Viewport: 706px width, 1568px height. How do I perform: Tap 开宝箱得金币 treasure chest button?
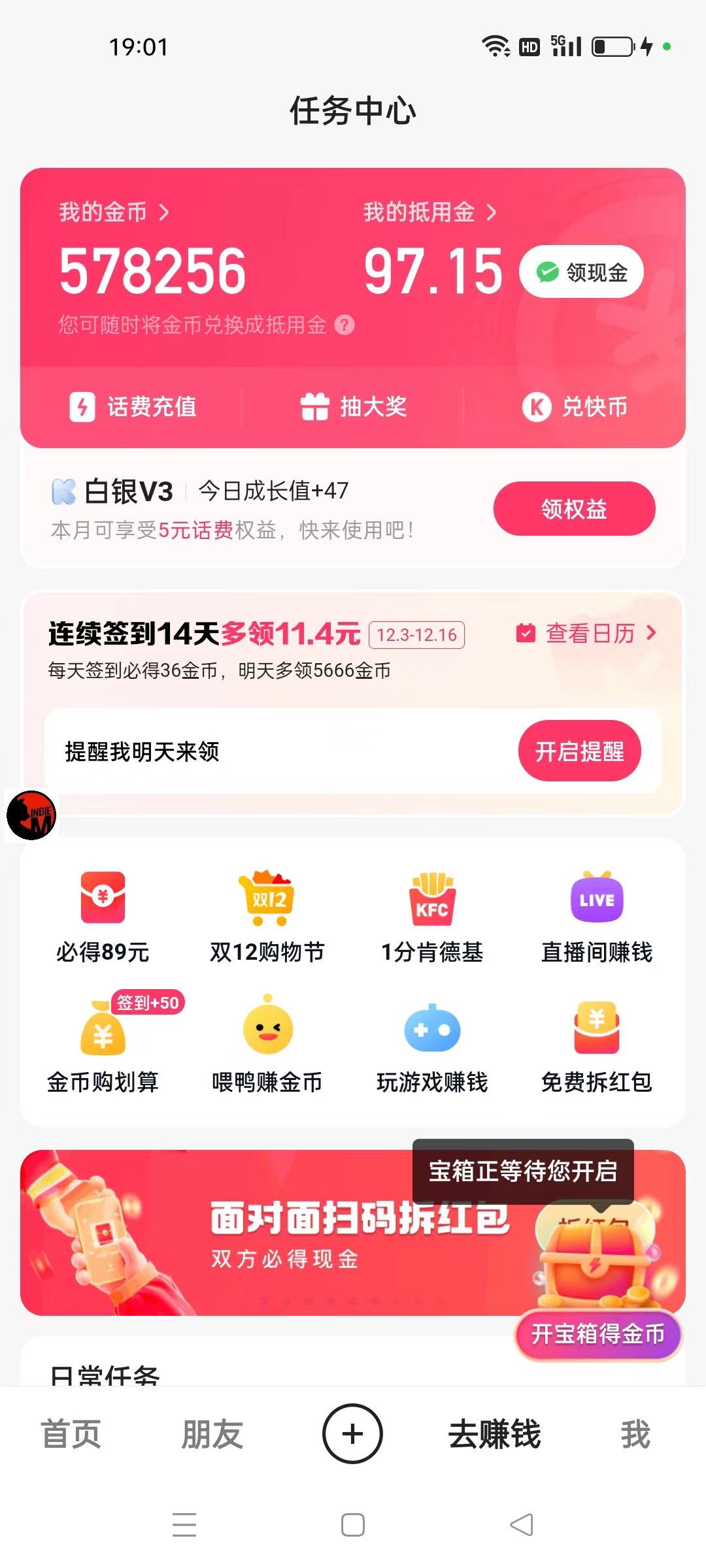(597, 1334)
